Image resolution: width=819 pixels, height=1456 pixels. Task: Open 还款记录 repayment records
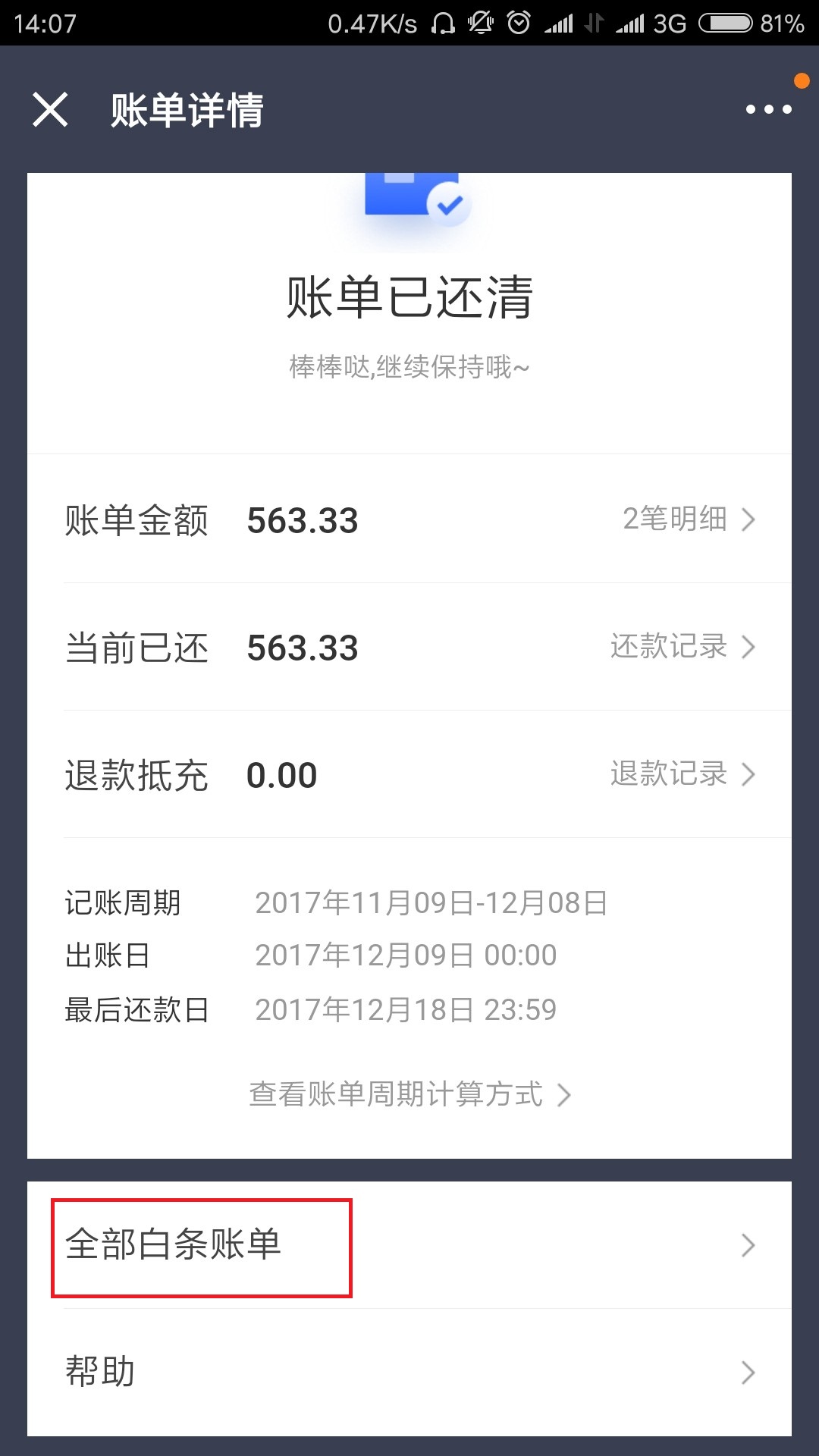pyautogui.click(x=682, y=647)
